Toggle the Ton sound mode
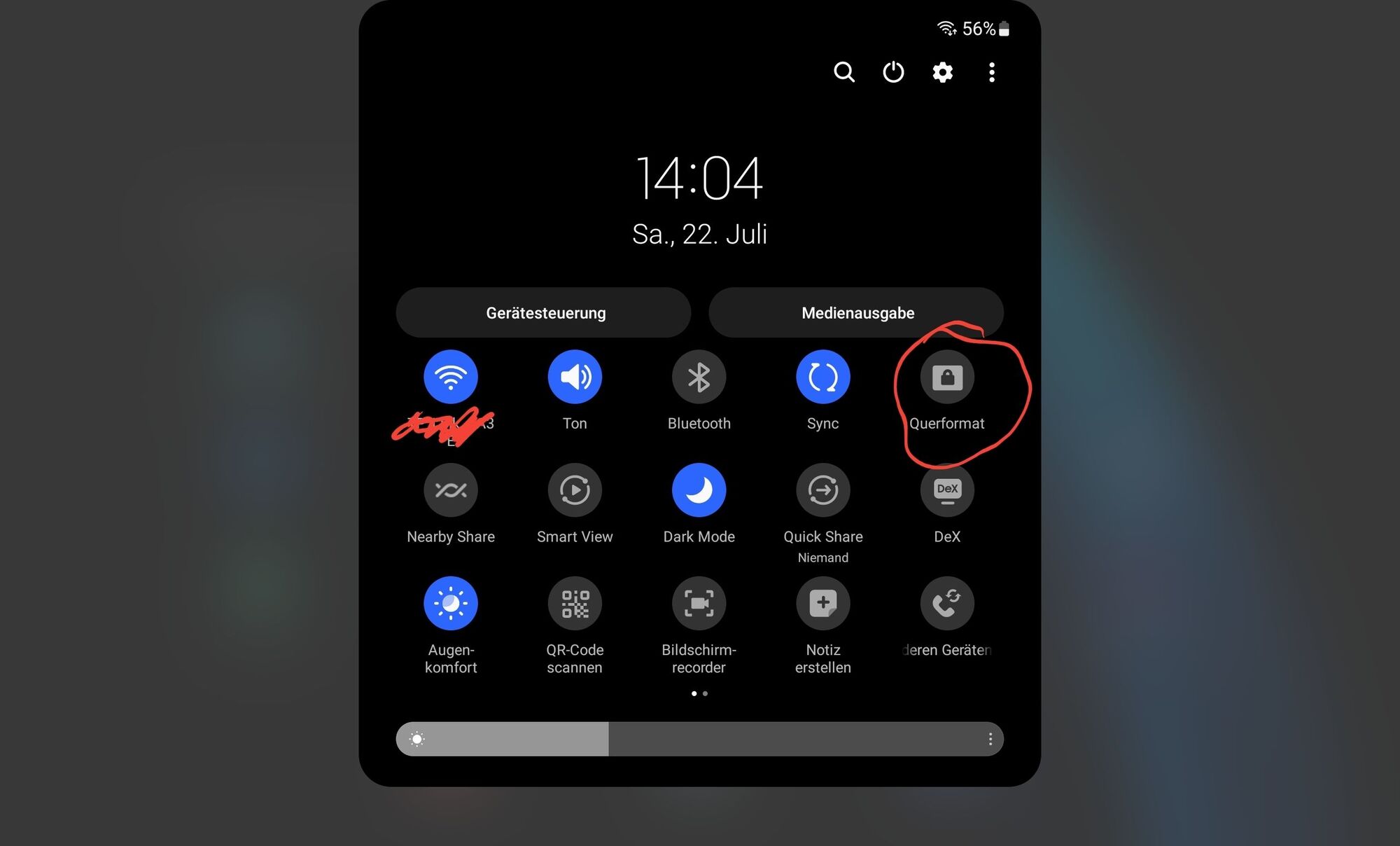Screen dimensions: 1400x846 click(x=575, y=377)
